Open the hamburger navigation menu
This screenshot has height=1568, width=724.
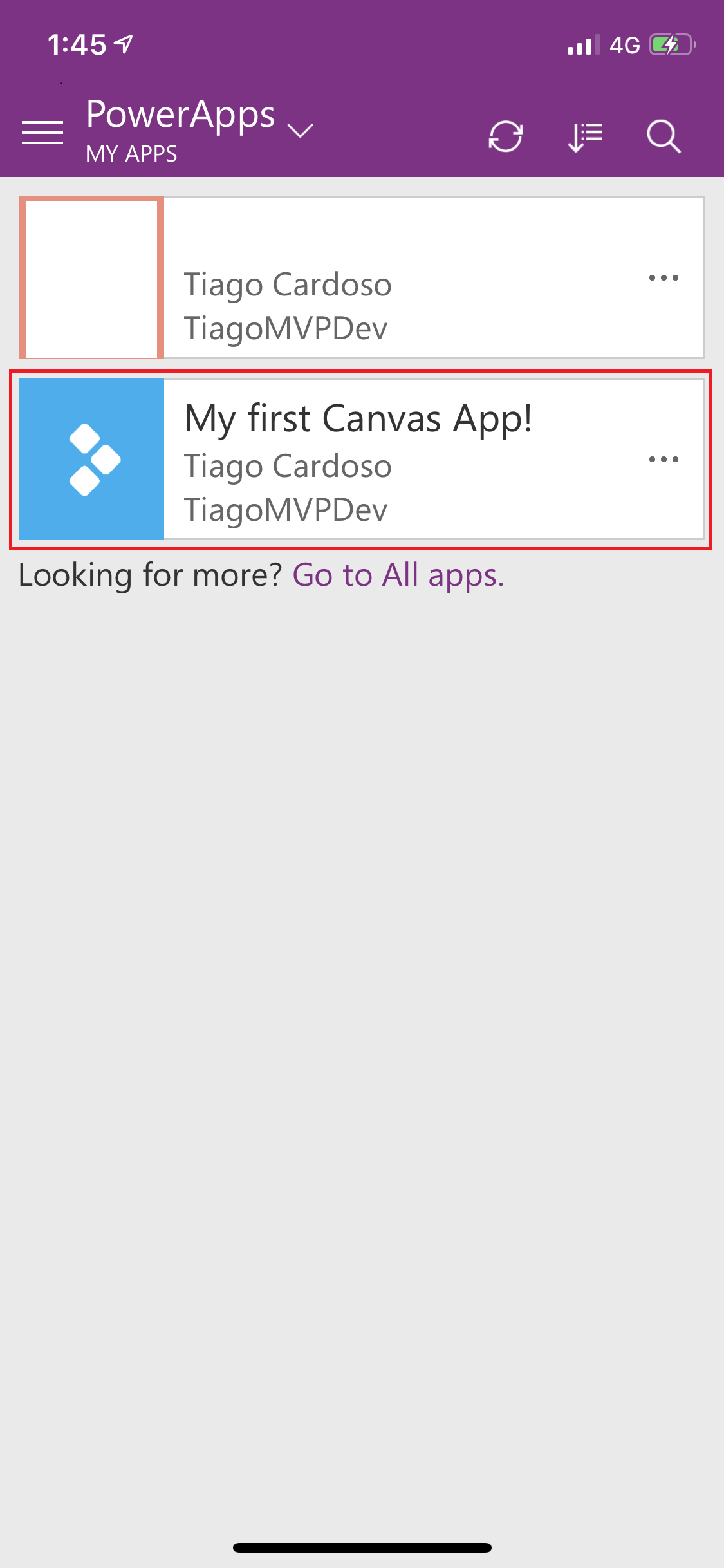pos(42,133)
